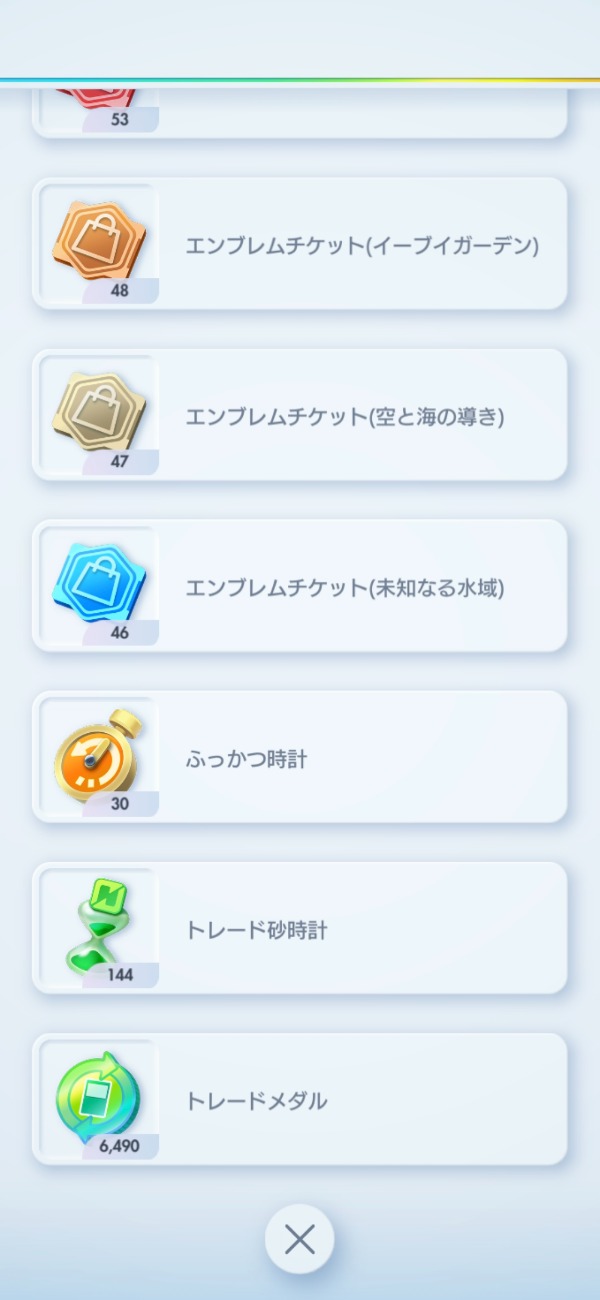Select the トレード砂時計 item row

tap(300, 928)
